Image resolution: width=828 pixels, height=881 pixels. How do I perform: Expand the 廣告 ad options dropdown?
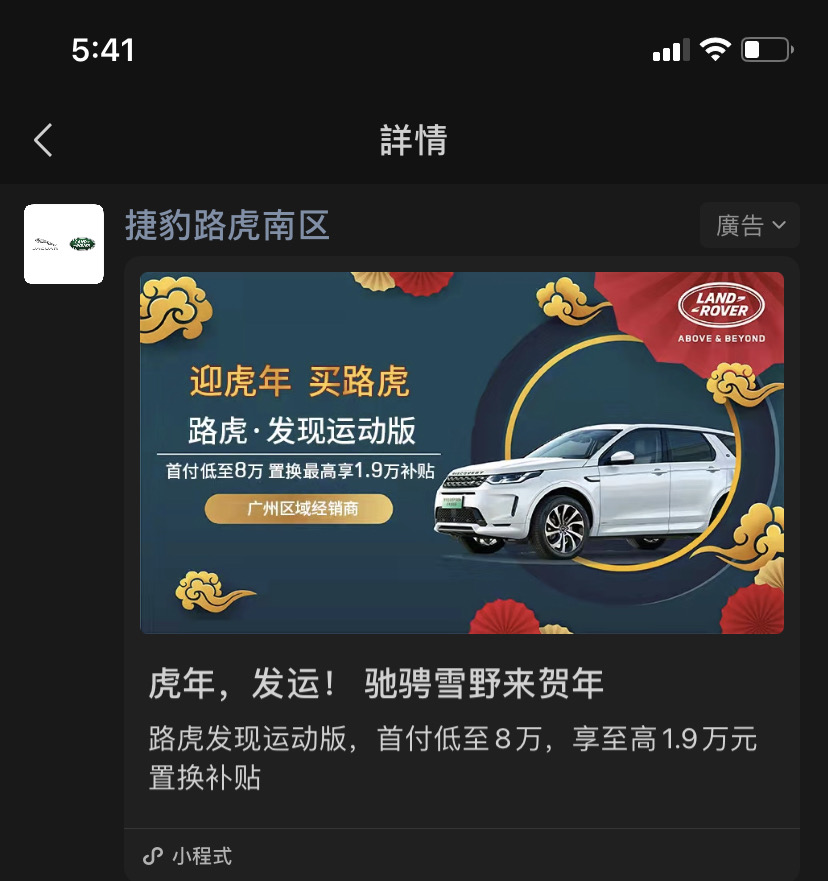pyautogui.click(x=749, y=224)
